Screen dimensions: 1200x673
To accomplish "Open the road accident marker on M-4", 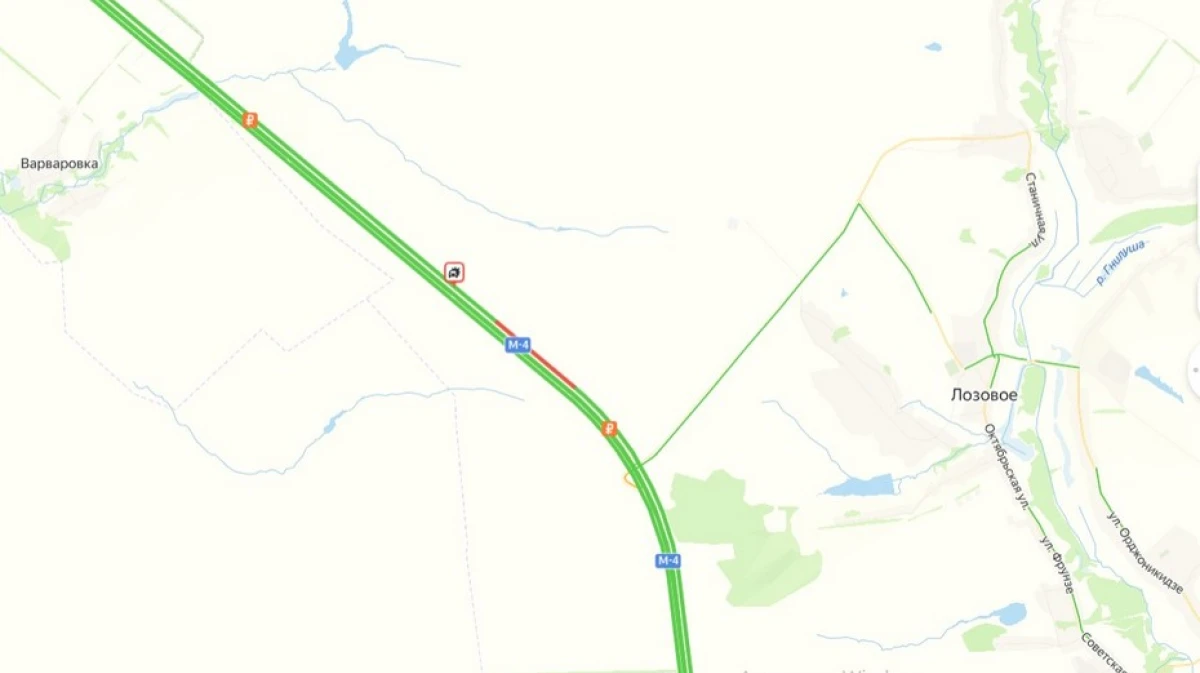I will pyautogui.click(x=454, y=271).
